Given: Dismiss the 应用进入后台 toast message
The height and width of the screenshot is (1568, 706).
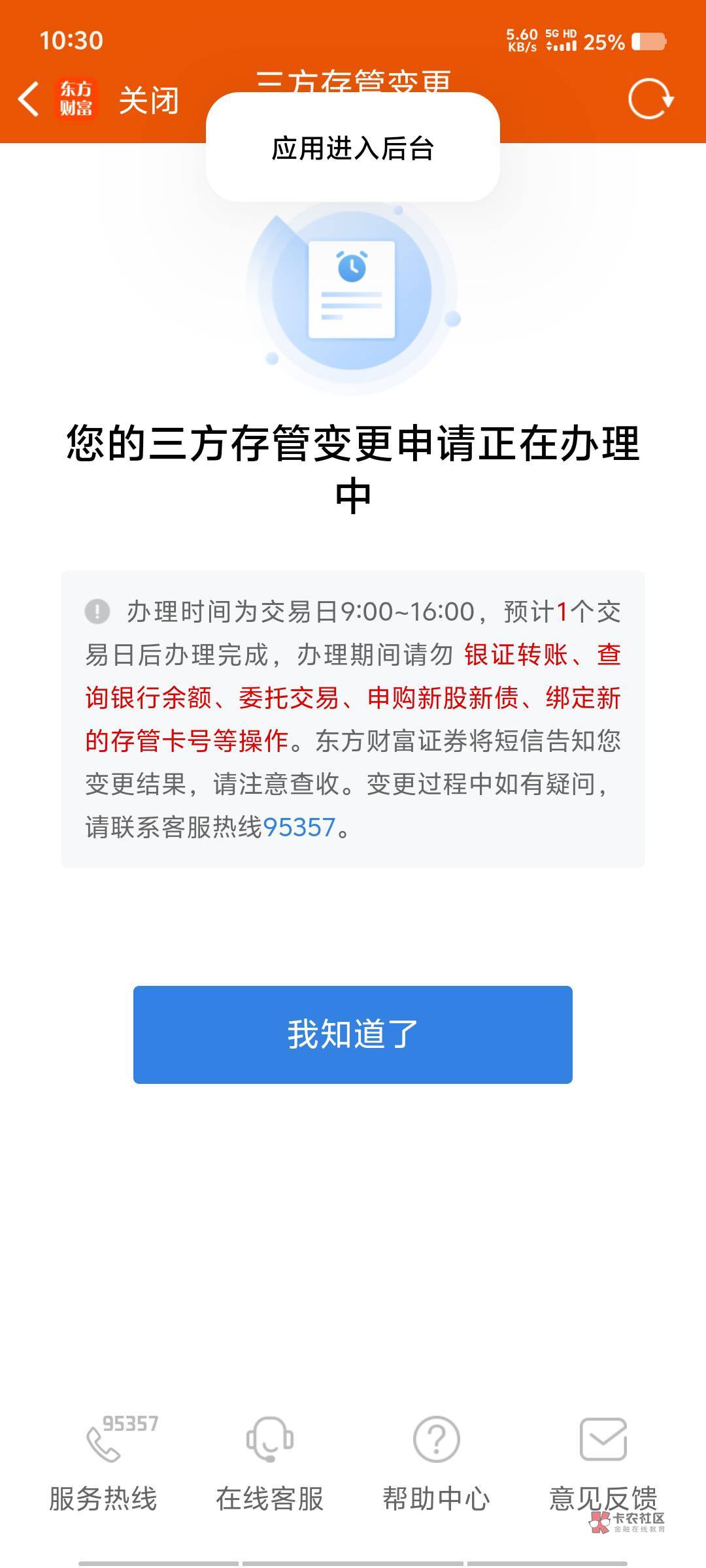Looking at the screenshot, I should (353, 149).
